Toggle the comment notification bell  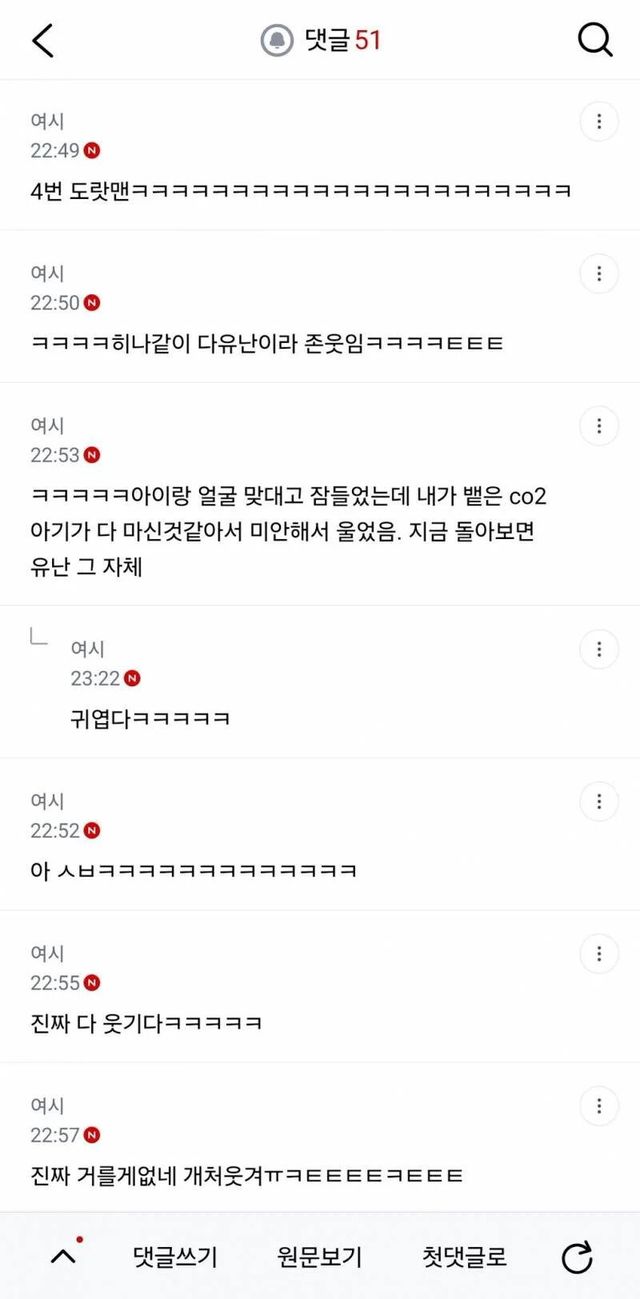277,41
